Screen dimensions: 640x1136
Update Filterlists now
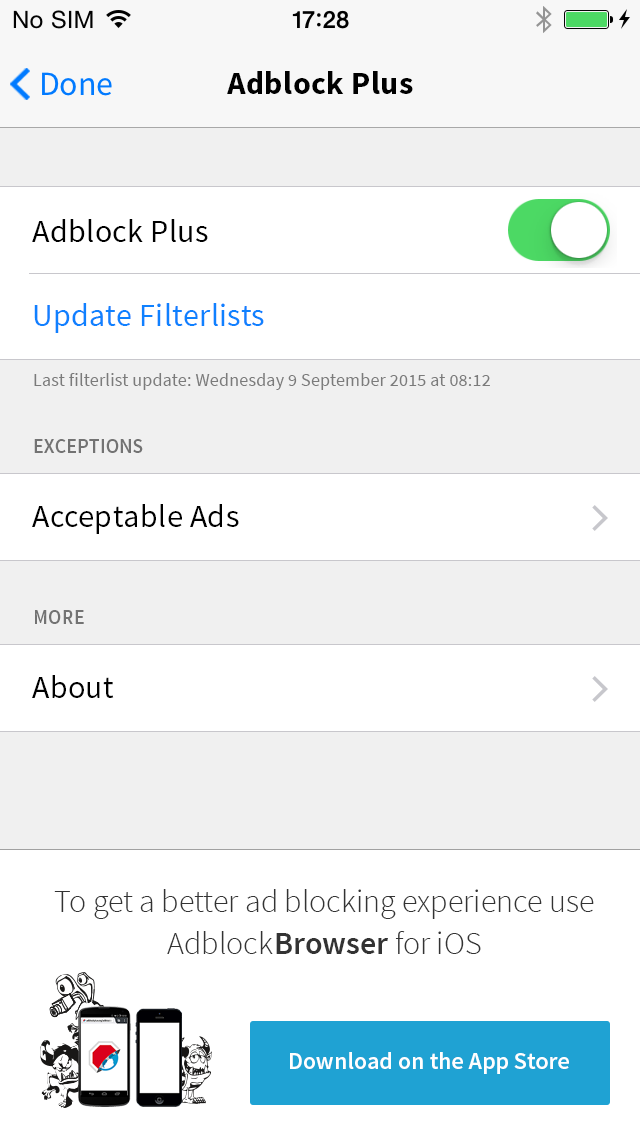point(149,316)
